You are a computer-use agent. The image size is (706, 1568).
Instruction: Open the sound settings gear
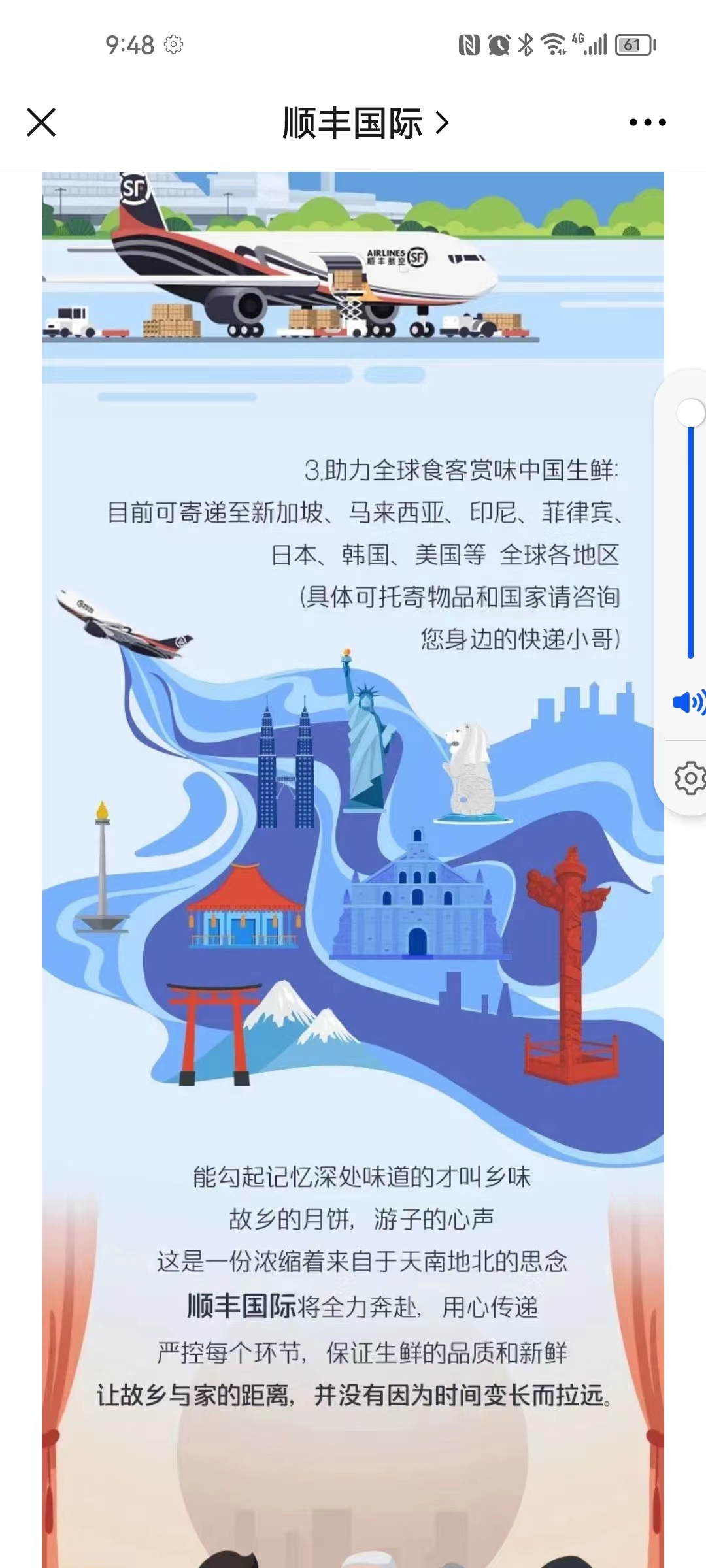[690, 778]
